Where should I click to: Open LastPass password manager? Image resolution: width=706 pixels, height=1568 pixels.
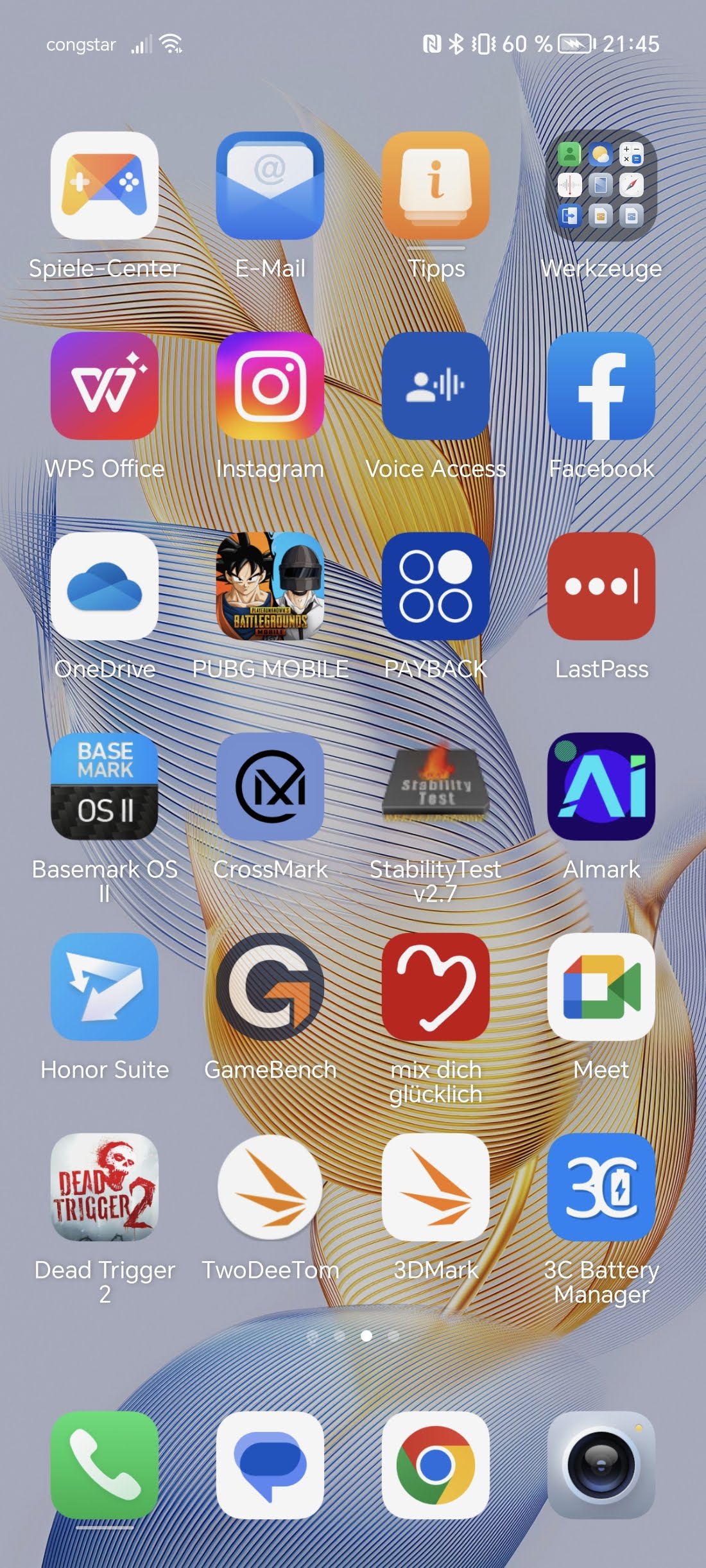601,586
